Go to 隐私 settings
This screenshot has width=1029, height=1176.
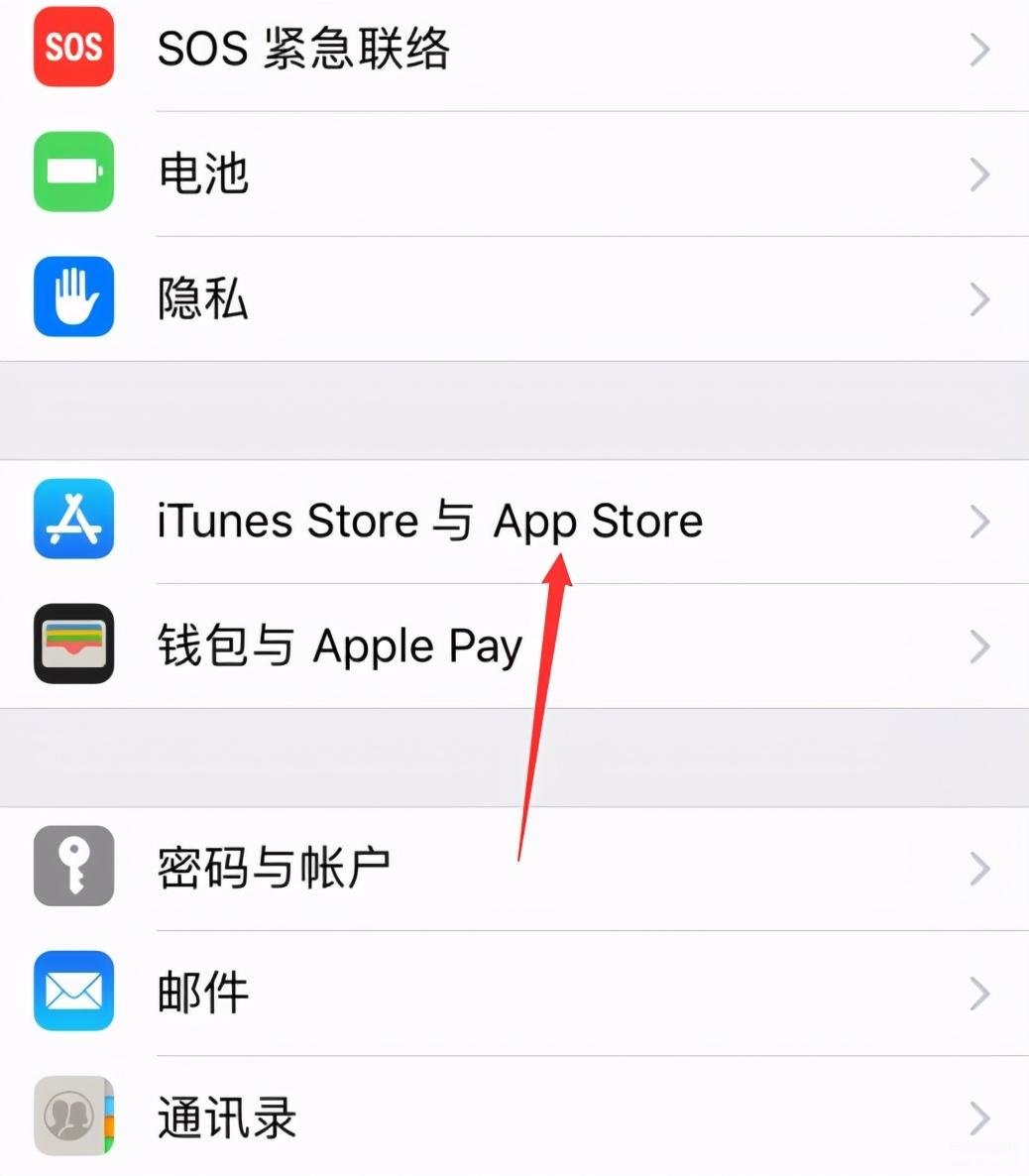tap(203, 298)
